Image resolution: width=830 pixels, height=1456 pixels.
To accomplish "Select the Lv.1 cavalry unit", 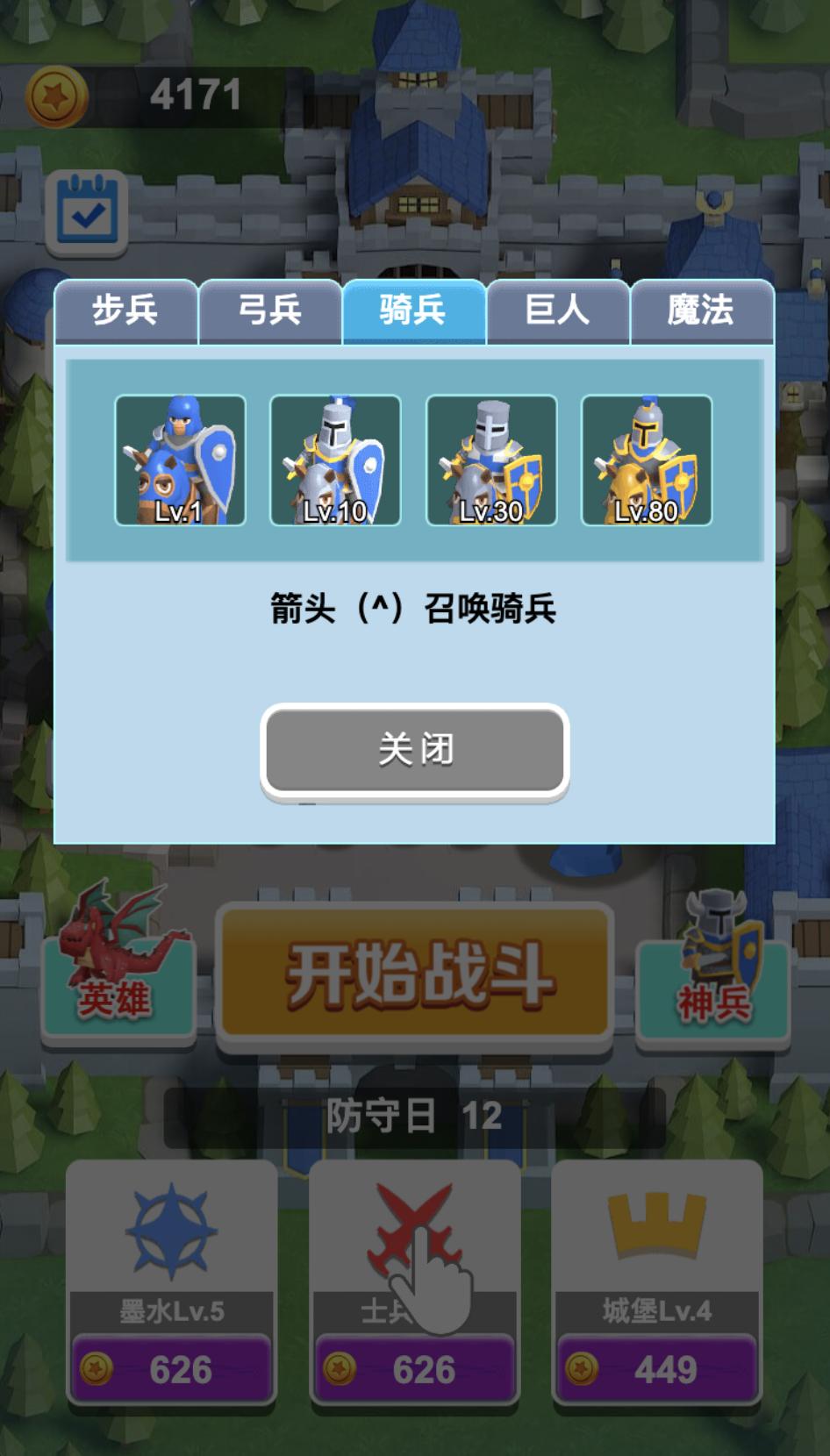I will click(x=180, y=460).
